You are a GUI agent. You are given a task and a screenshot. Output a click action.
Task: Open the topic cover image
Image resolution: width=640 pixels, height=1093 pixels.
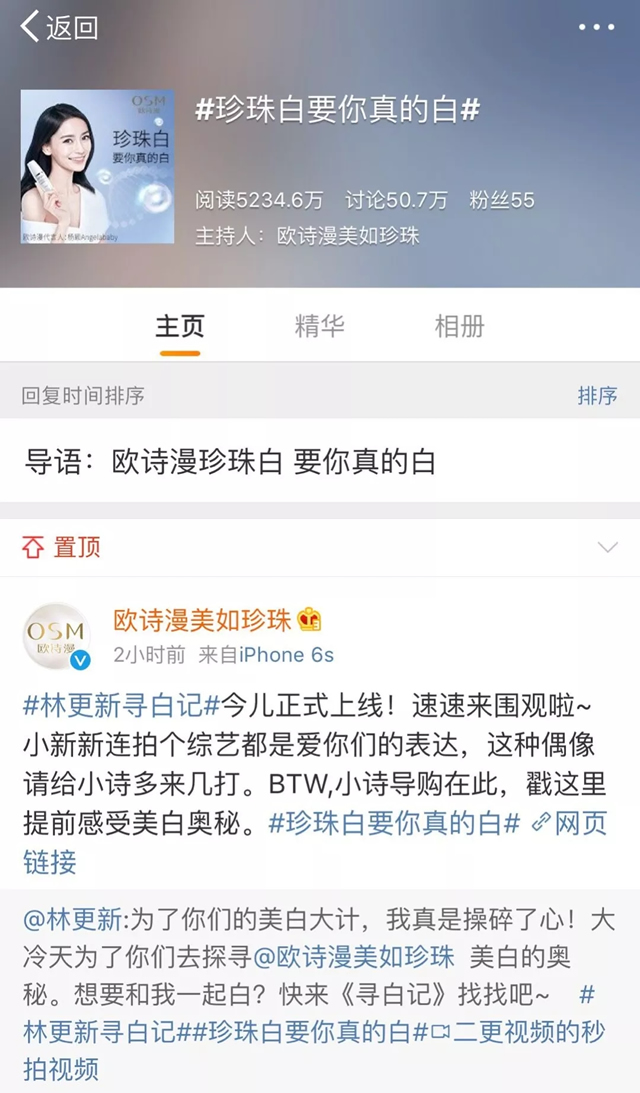pyautogui.click(x=97, y=168)
